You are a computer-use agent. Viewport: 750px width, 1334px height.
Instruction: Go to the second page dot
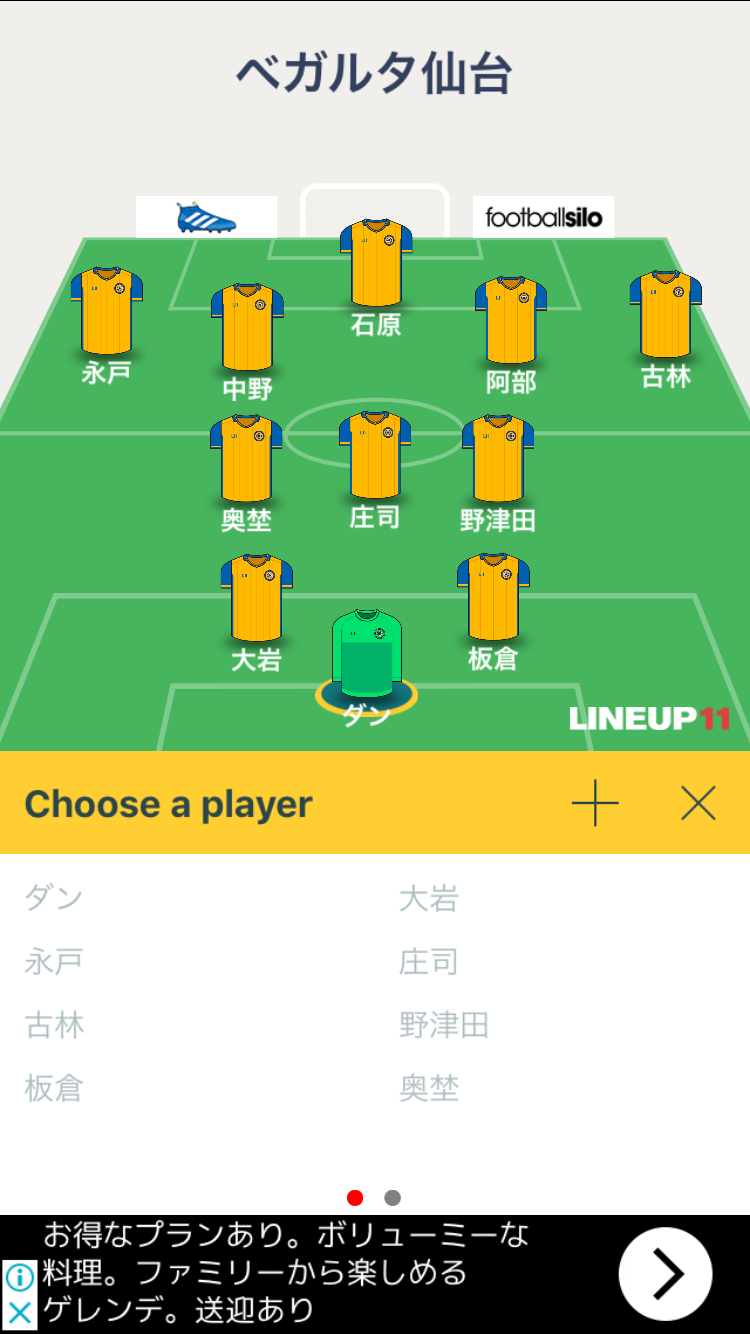coord(392,1198)
